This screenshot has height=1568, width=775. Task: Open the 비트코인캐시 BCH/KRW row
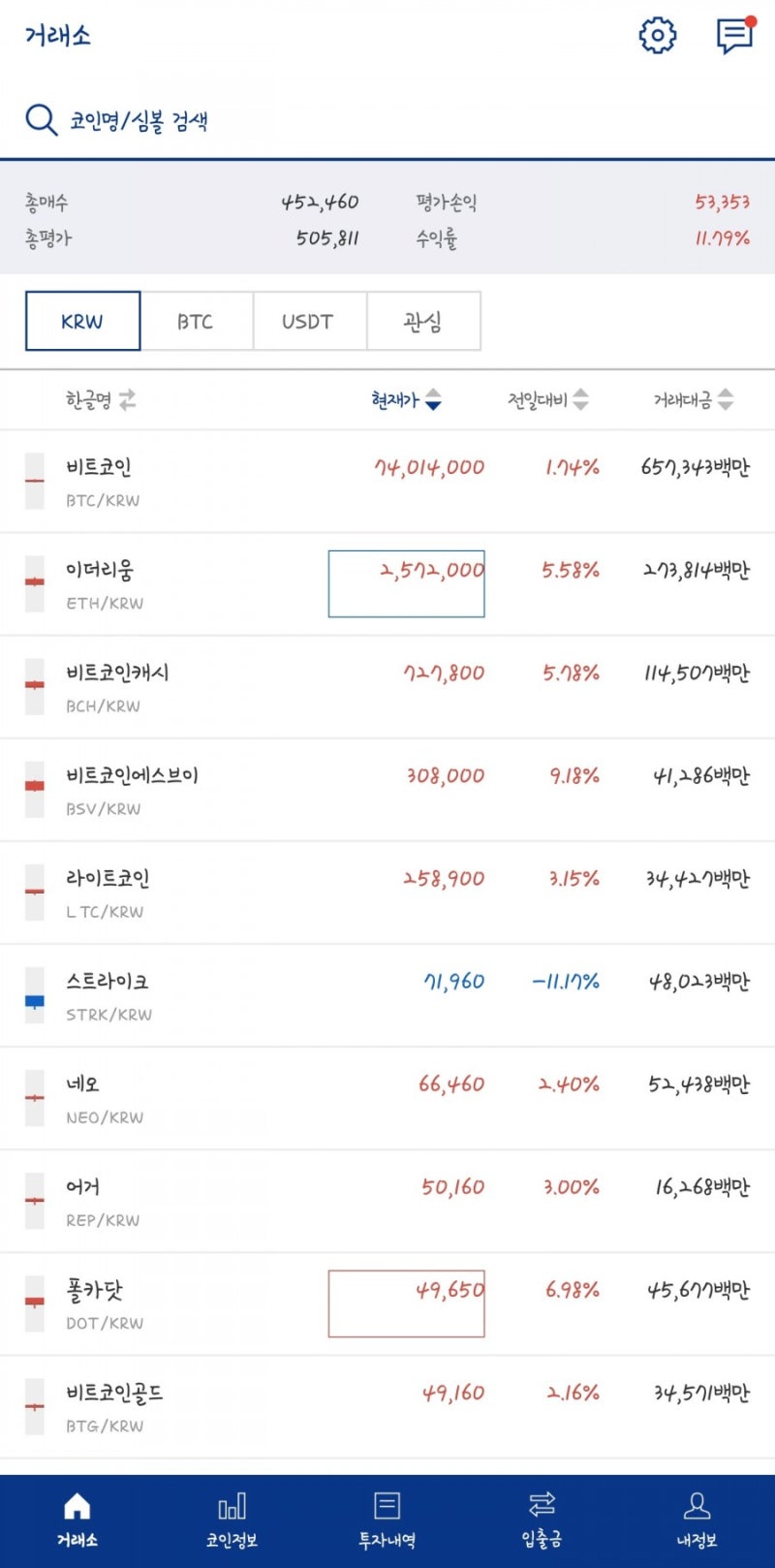387,687
